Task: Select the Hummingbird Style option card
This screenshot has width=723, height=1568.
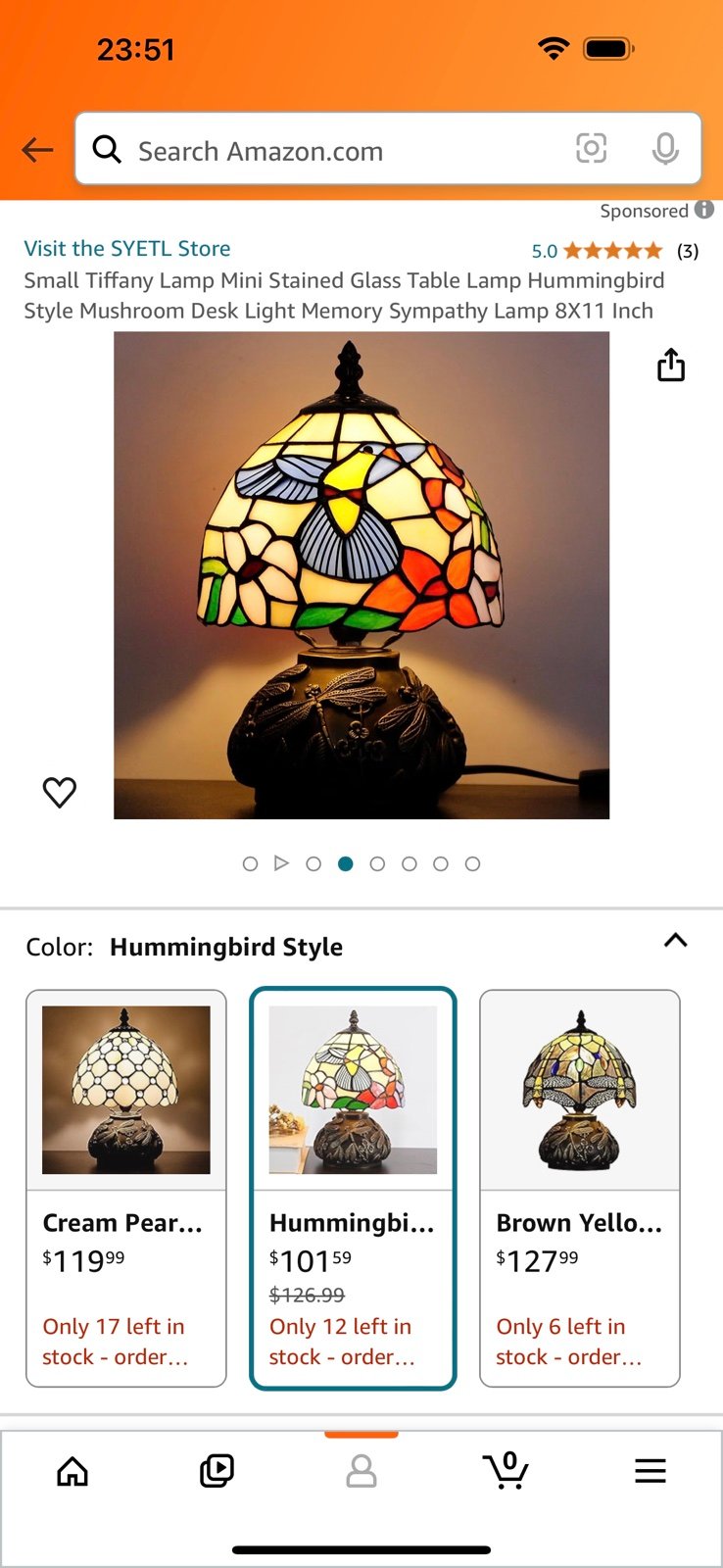Action: coord(353,1189)
